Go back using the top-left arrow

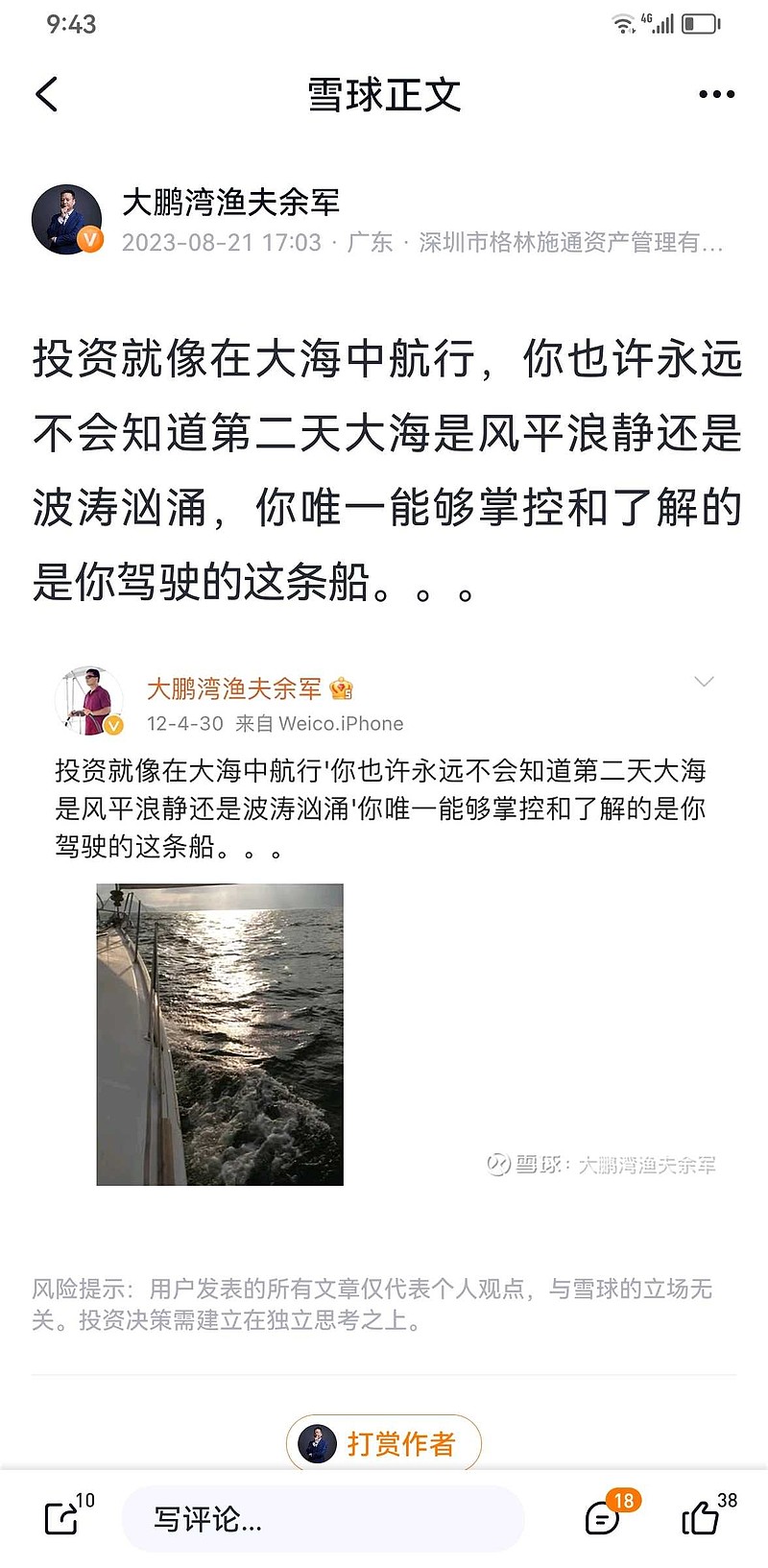click(46, 94)
